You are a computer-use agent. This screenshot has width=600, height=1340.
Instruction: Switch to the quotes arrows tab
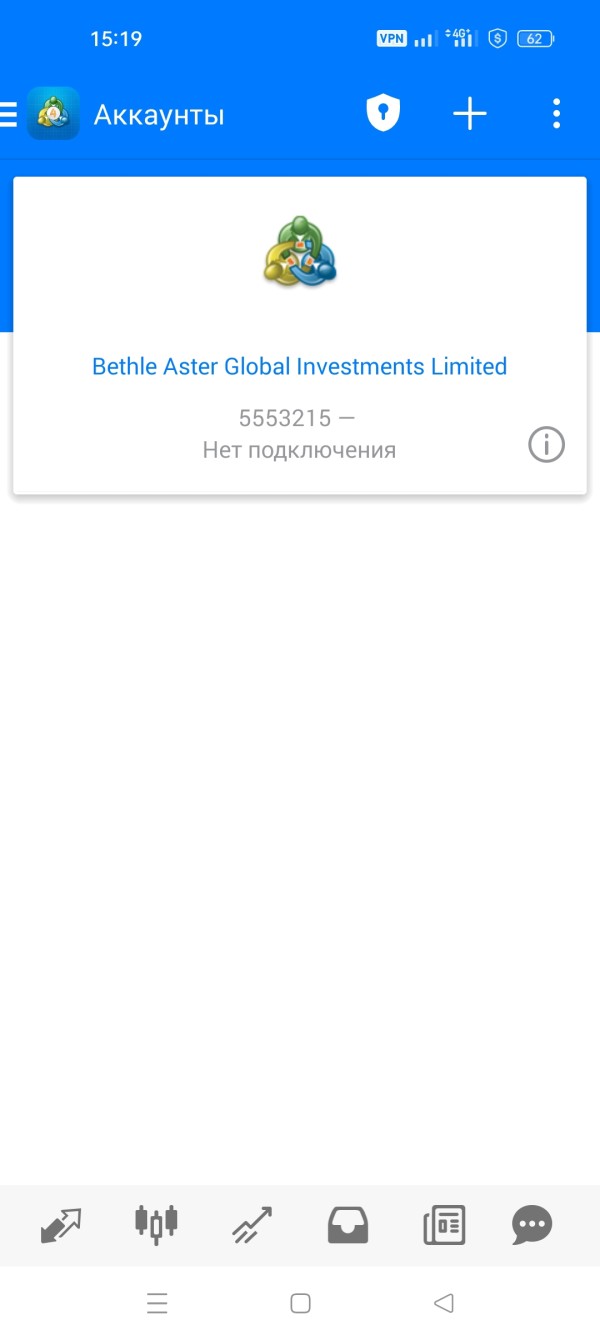click(60, 1224)
